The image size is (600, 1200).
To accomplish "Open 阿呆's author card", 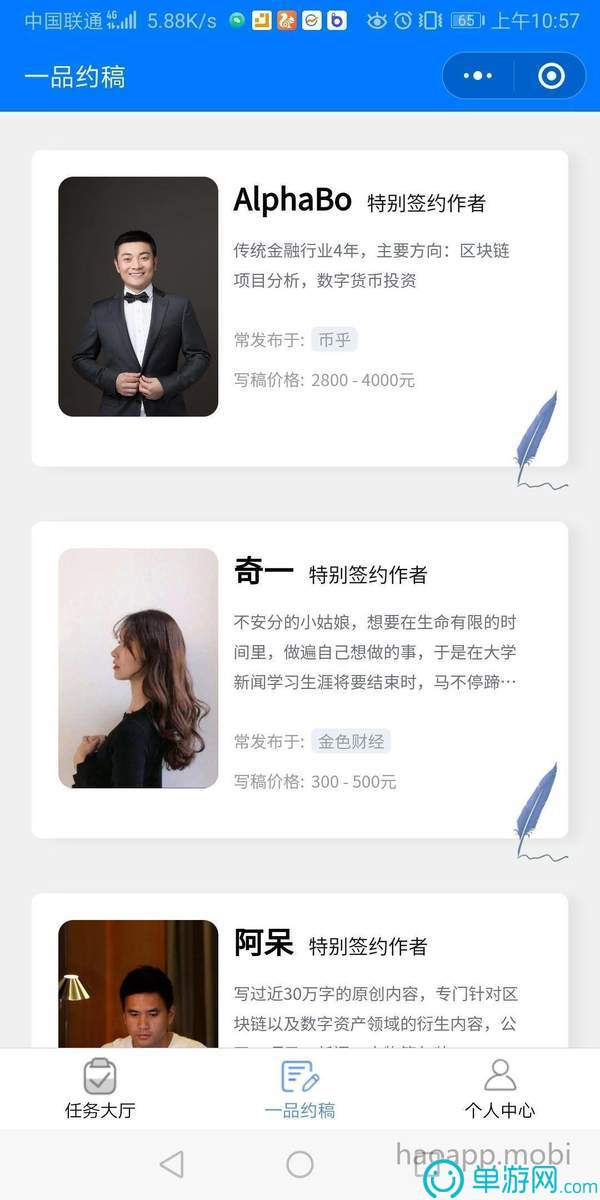I will [x=300, y=970].
